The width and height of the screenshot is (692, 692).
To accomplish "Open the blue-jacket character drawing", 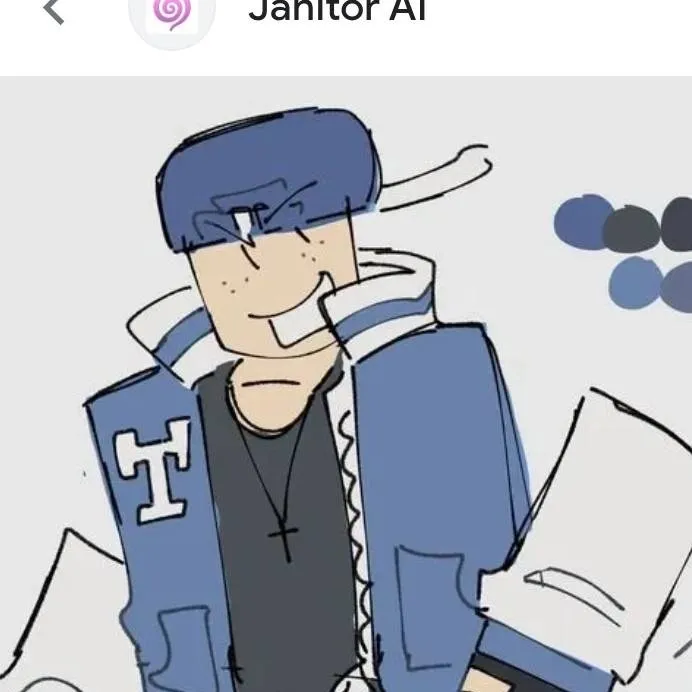I will click(346, 390).
